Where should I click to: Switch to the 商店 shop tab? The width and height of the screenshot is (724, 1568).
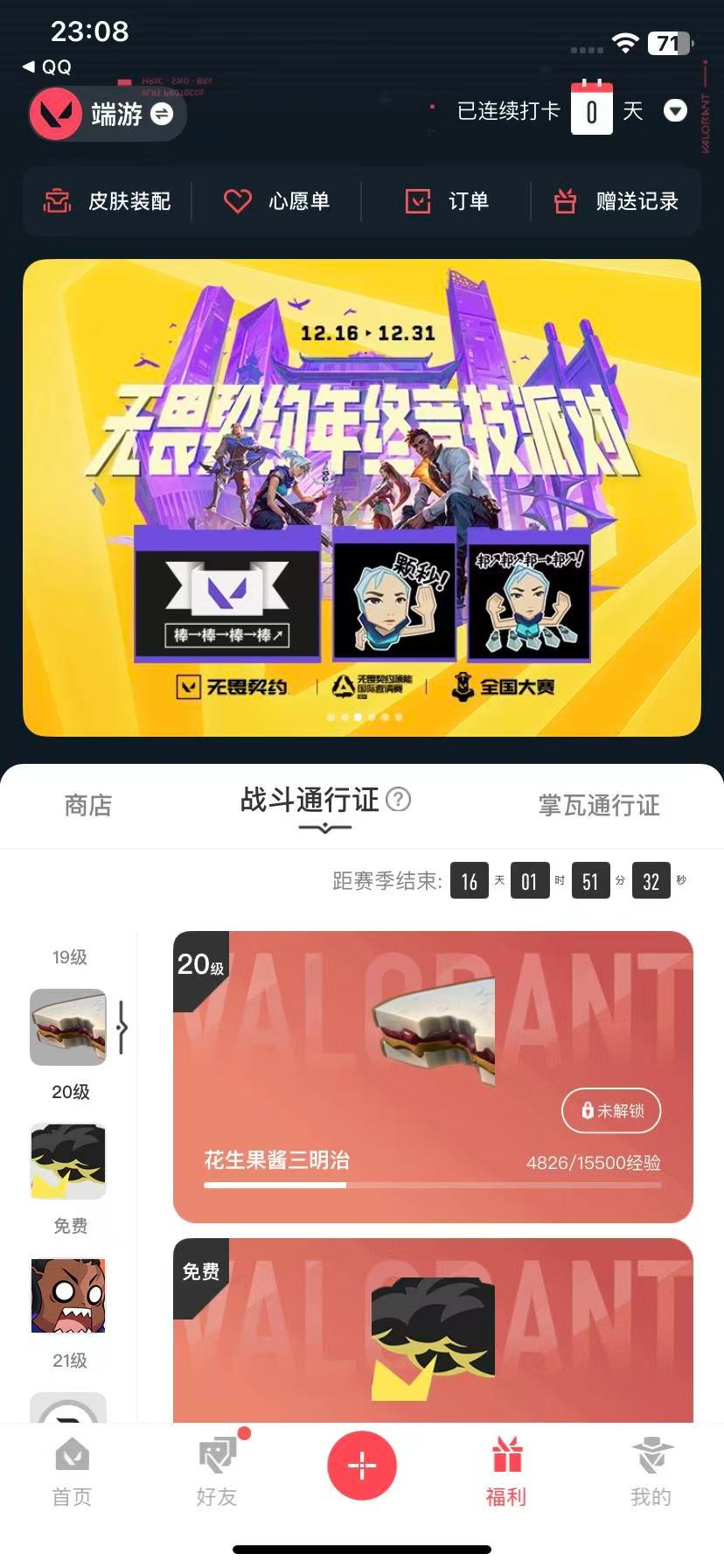pos(86,805)
